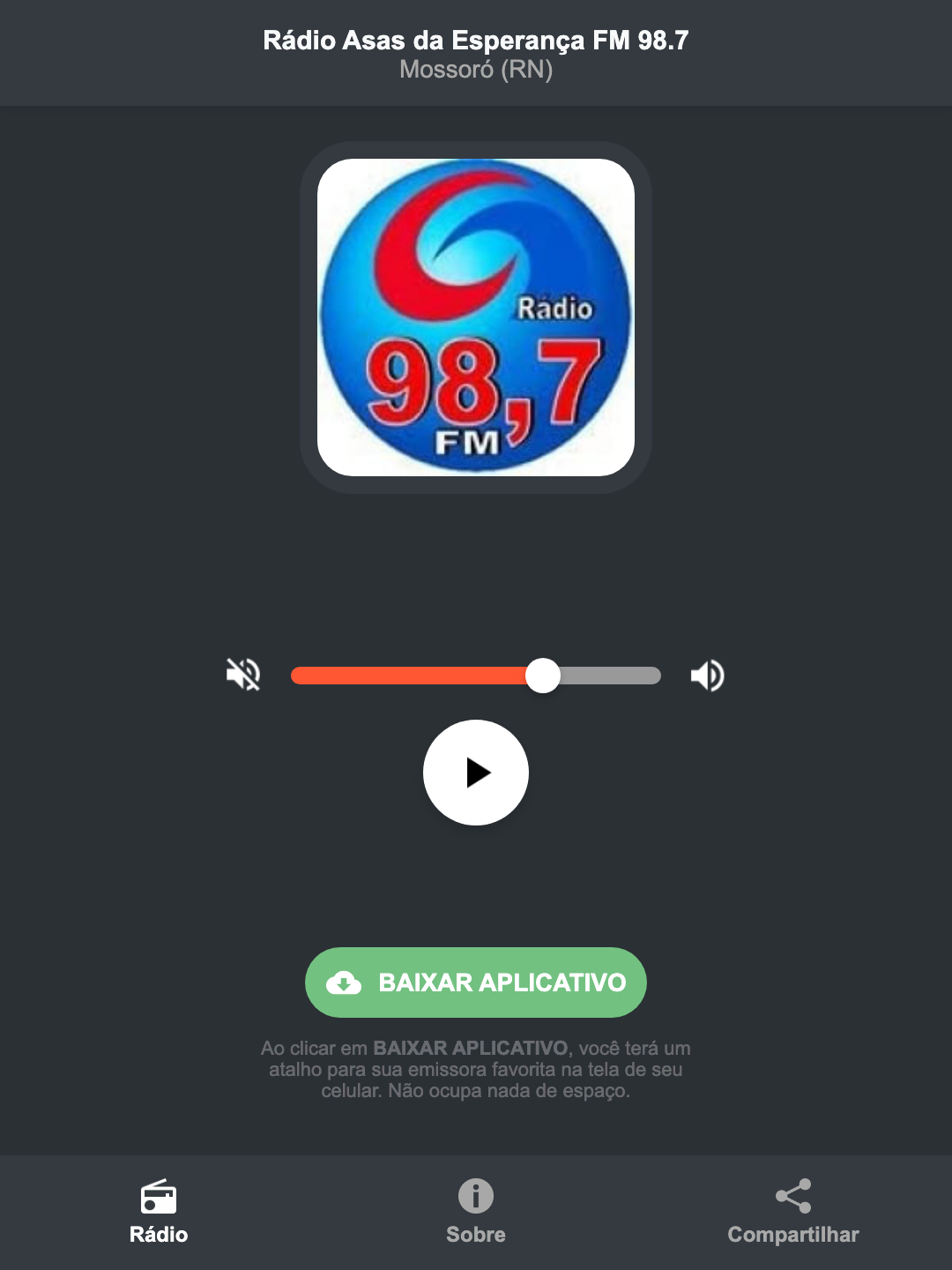
Task: Click the Mossoró (RN) subtitle text
Action: pyautogui.click(x=475, y=69)
